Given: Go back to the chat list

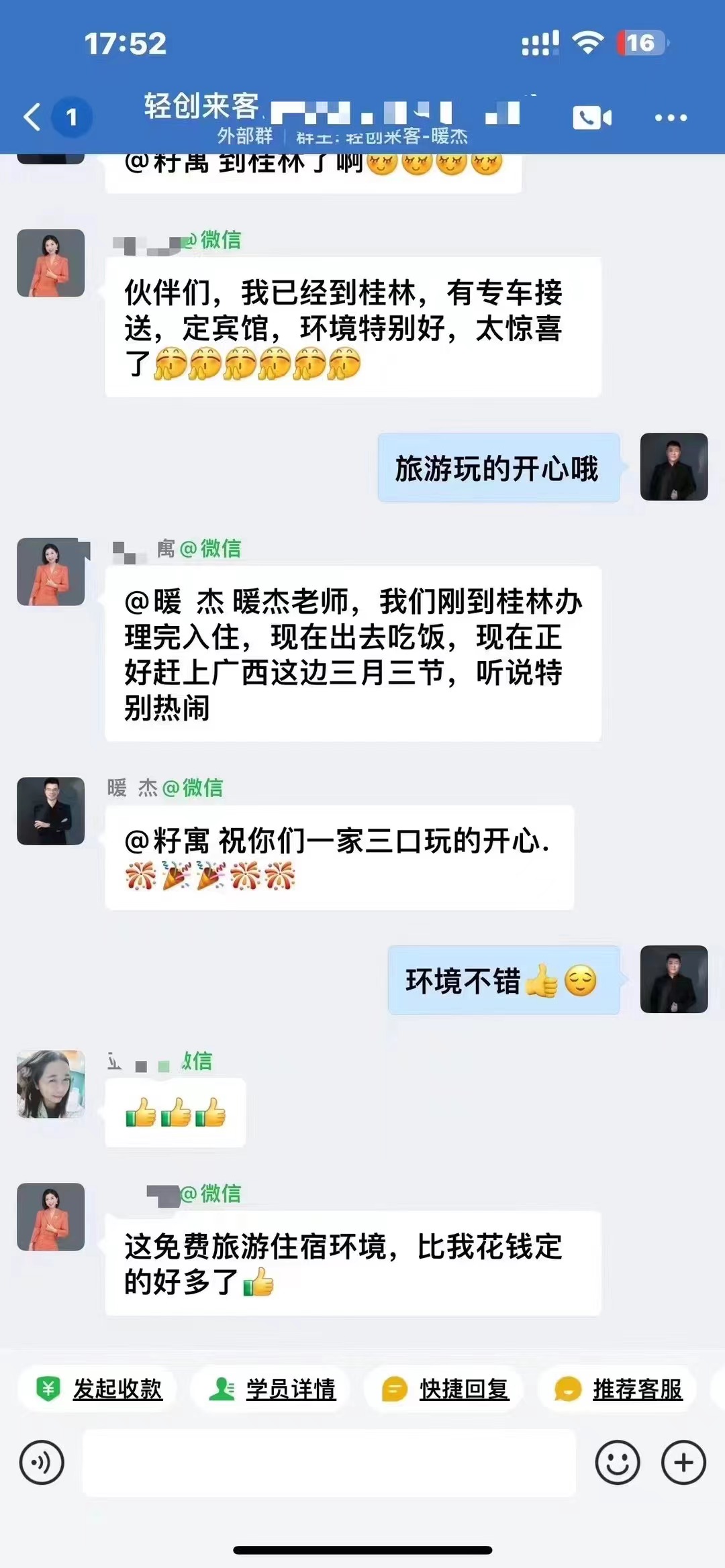Looking at the screenshot, I should pos(32,117).
